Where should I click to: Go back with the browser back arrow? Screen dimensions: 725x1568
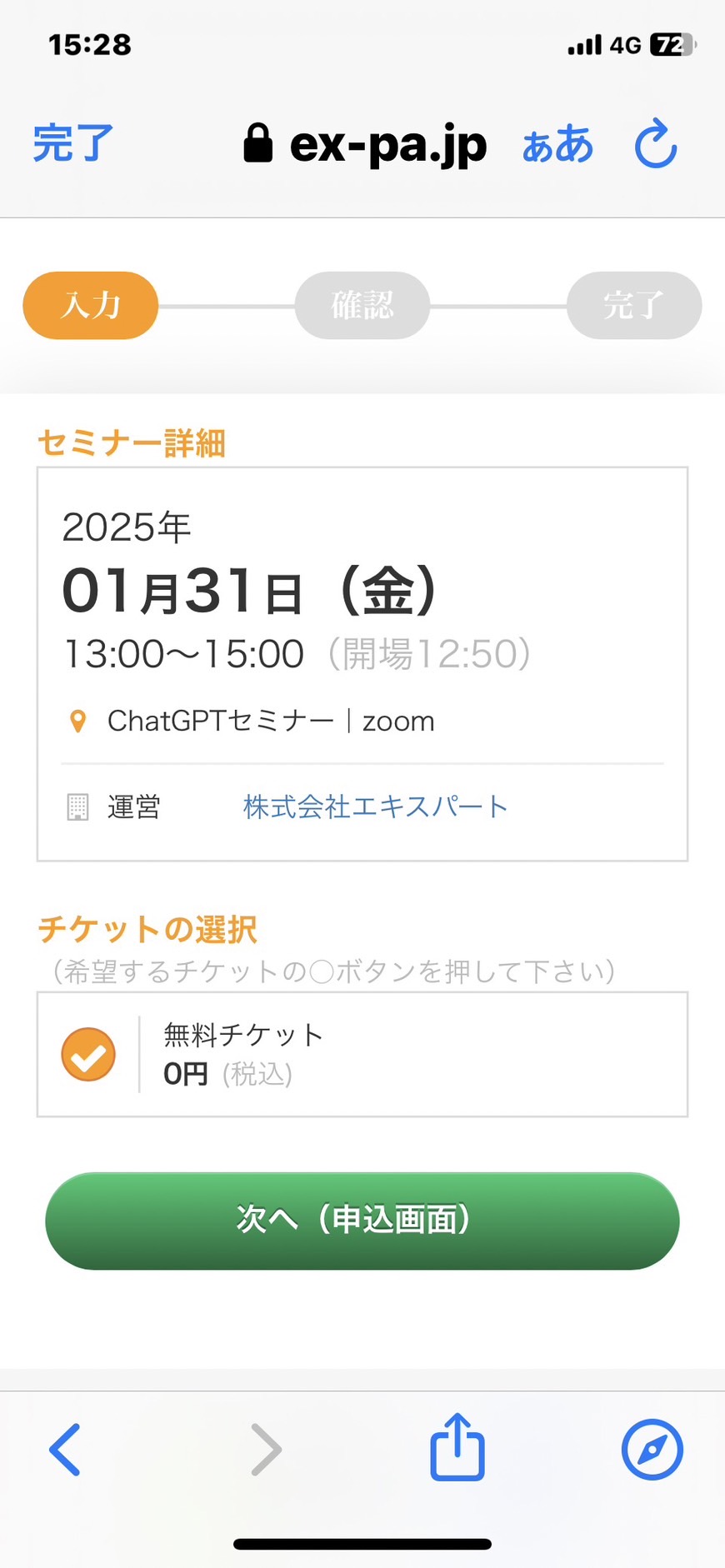pyautogui.click(x=65, y=1450)
